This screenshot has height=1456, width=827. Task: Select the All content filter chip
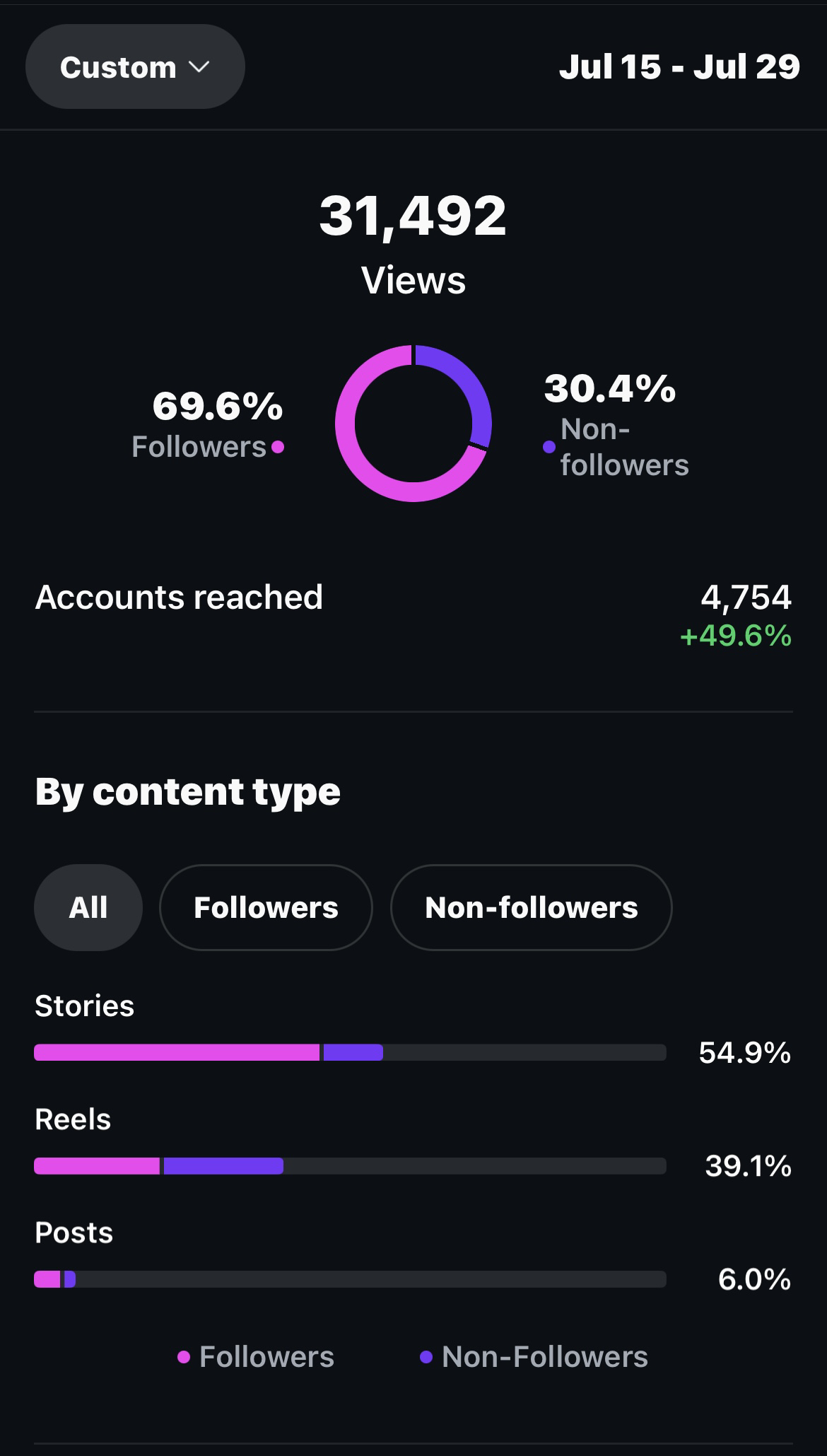point(88,907)
